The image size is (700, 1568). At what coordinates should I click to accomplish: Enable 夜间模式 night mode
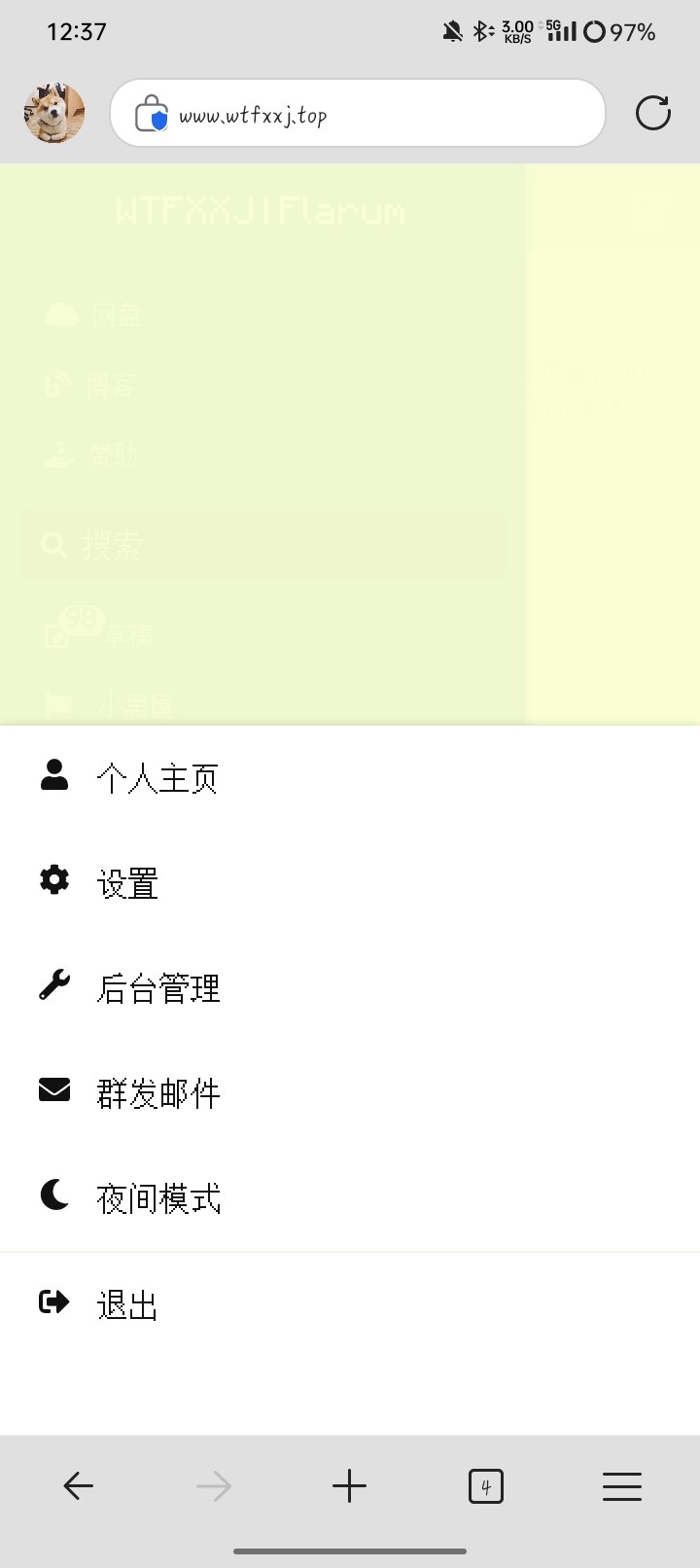tap(350, 1198)
